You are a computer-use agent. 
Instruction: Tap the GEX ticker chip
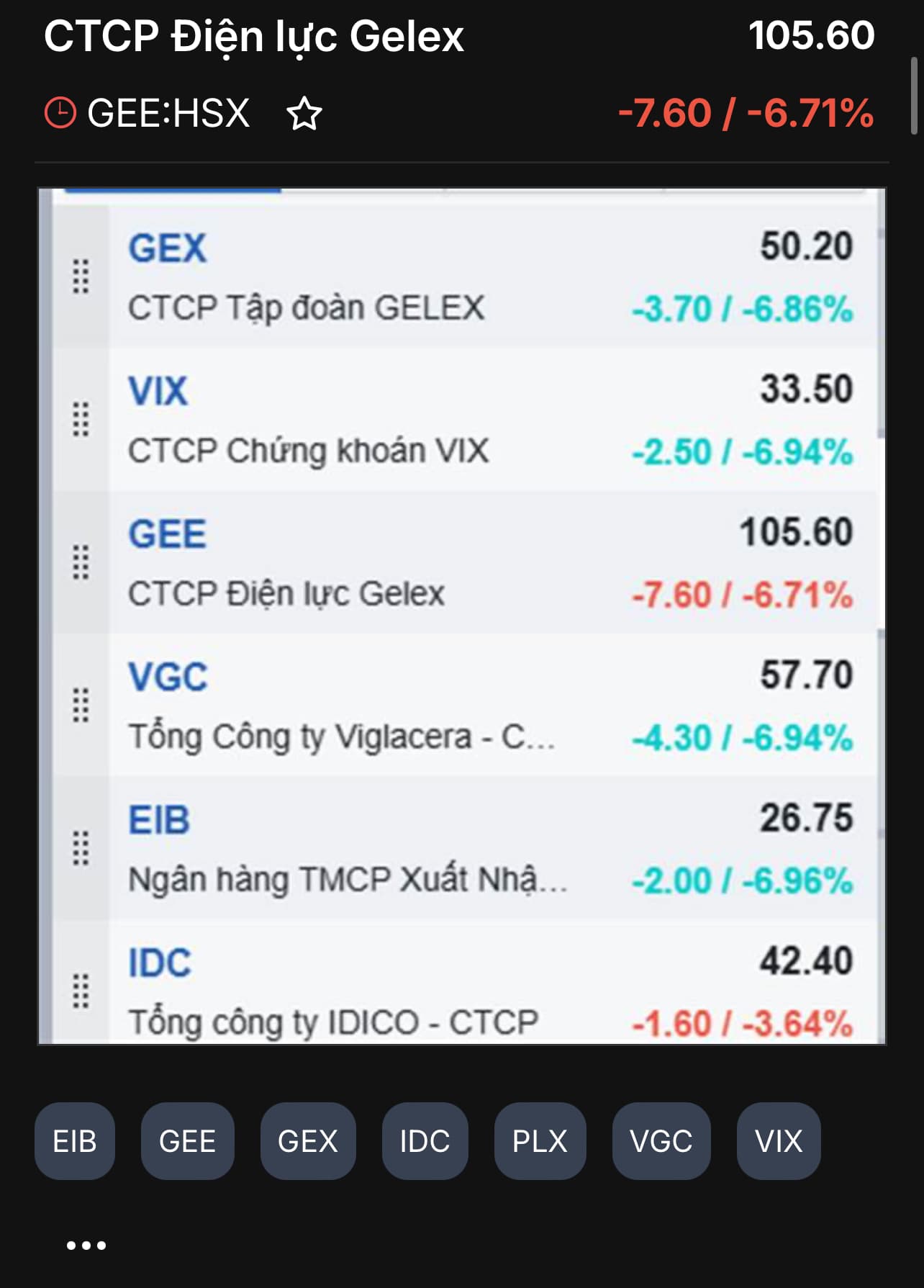[x=307, y=1141]
